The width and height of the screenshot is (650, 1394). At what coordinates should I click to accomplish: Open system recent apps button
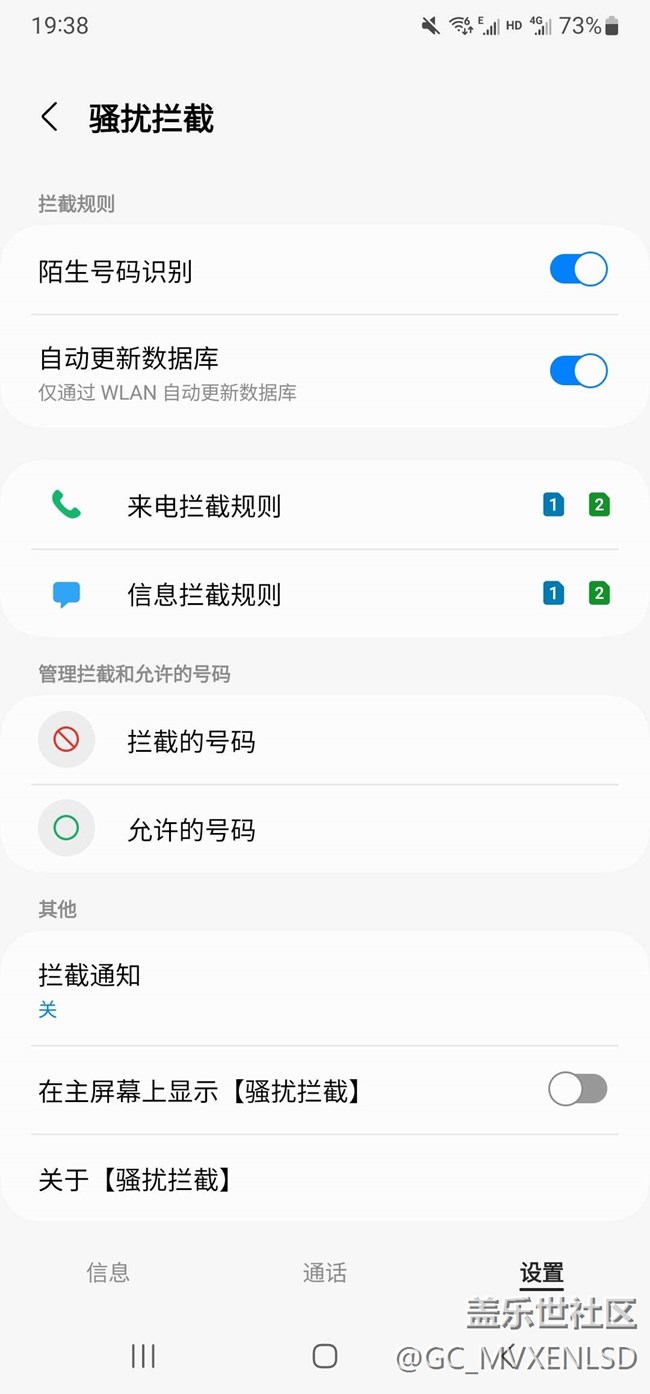143,1356
